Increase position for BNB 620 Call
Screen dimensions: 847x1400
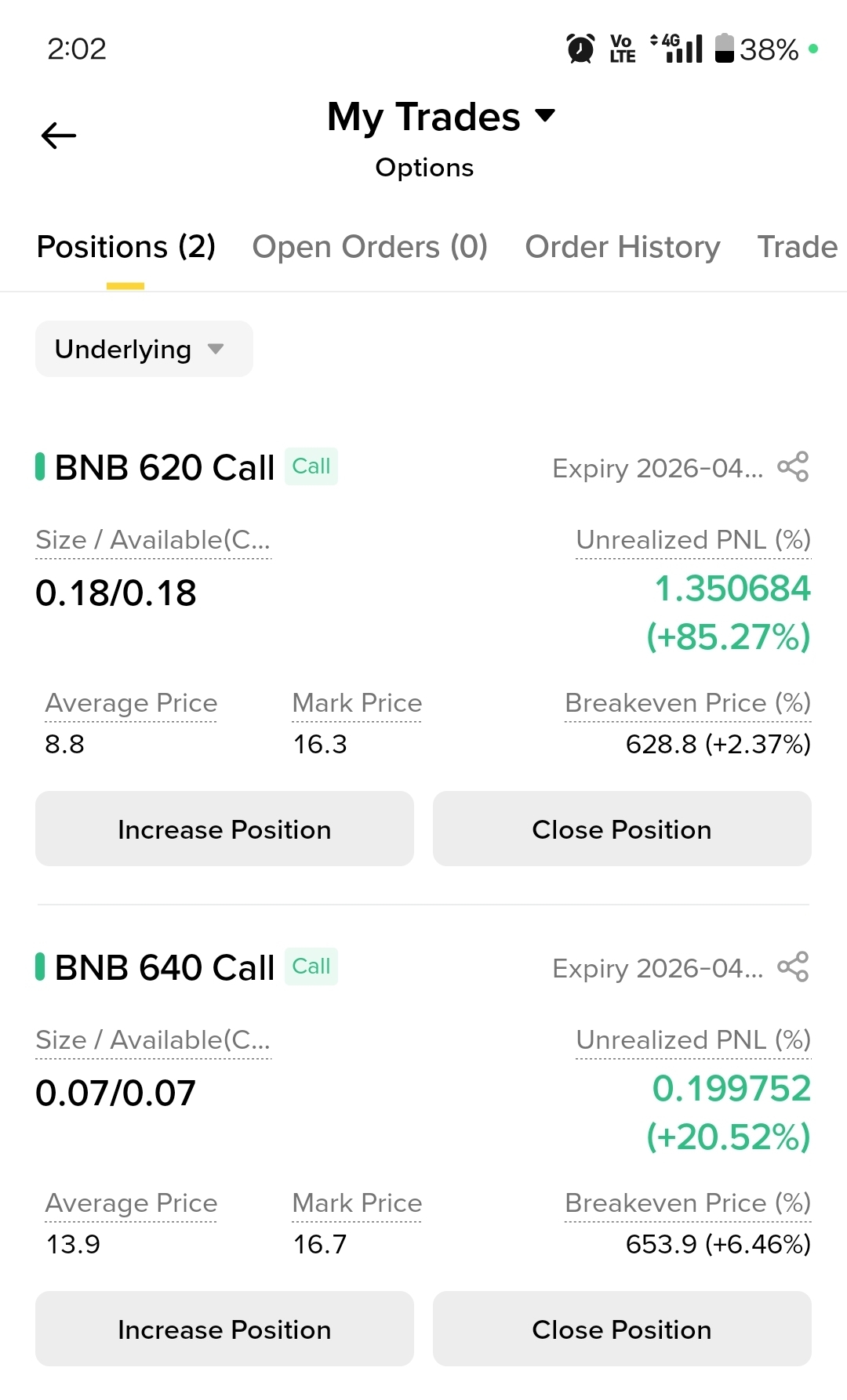(224, 829)
